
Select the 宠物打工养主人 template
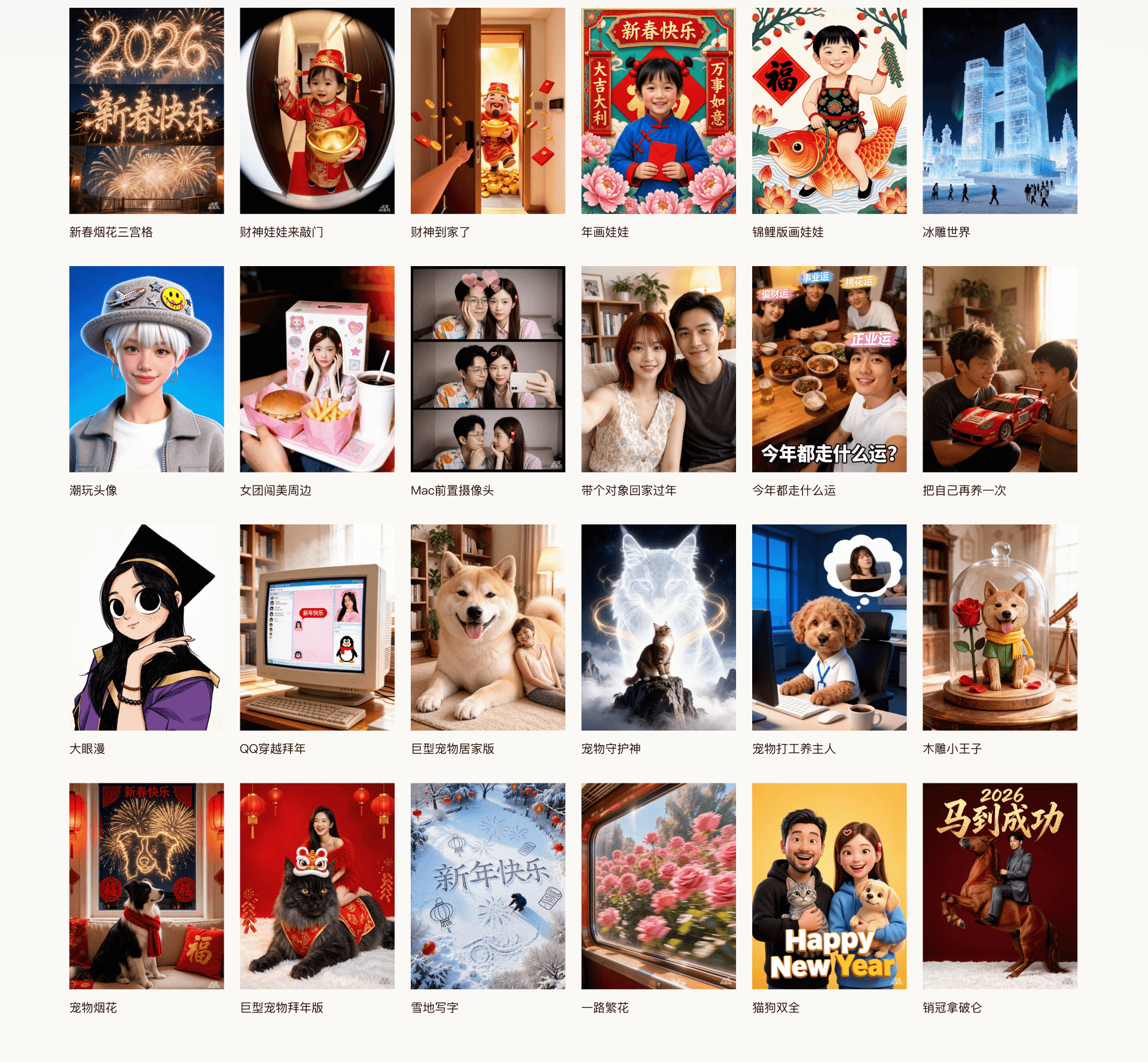pyautogui.click(x=829, y=627)
